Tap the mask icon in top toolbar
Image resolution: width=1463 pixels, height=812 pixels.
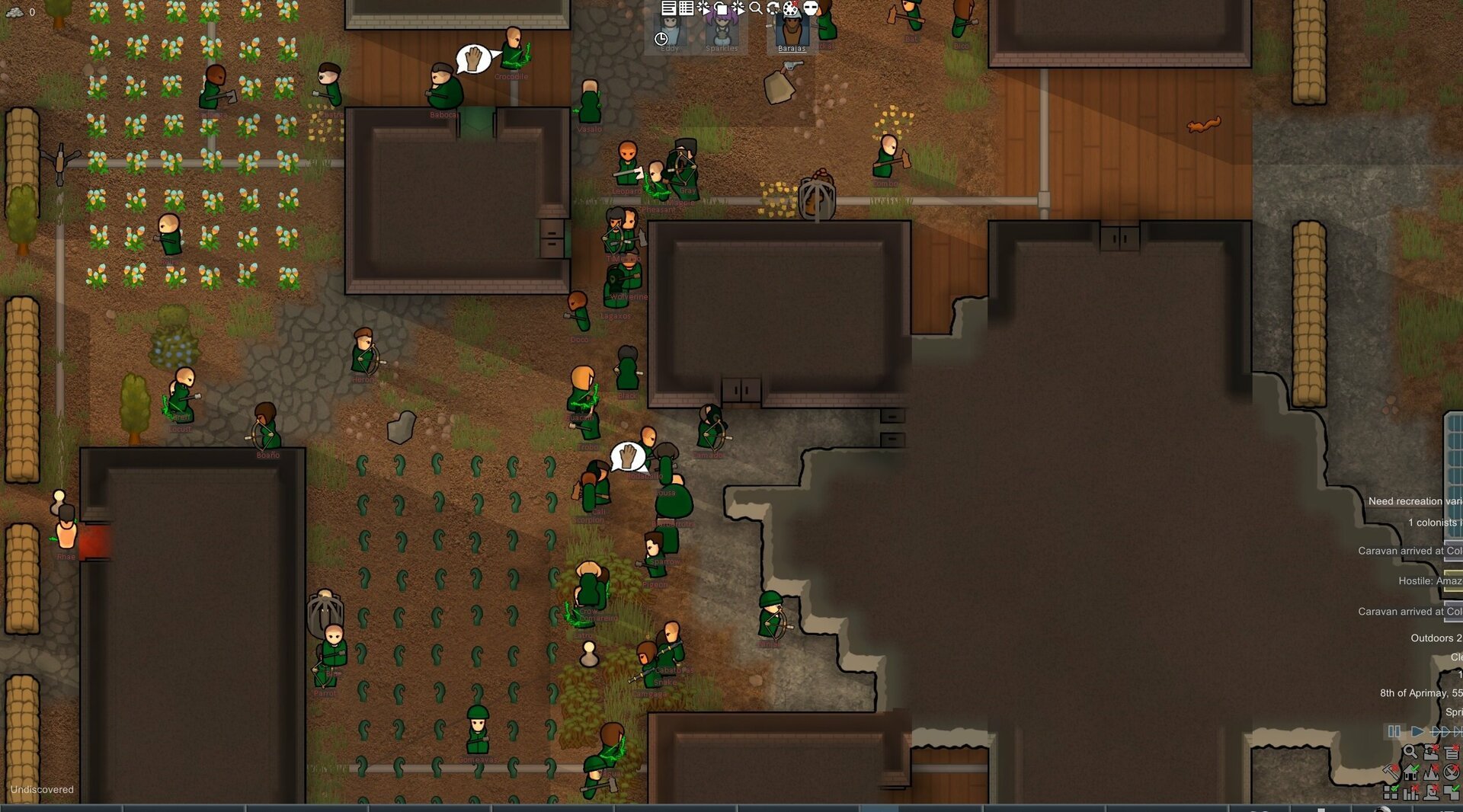click(811, 8)
